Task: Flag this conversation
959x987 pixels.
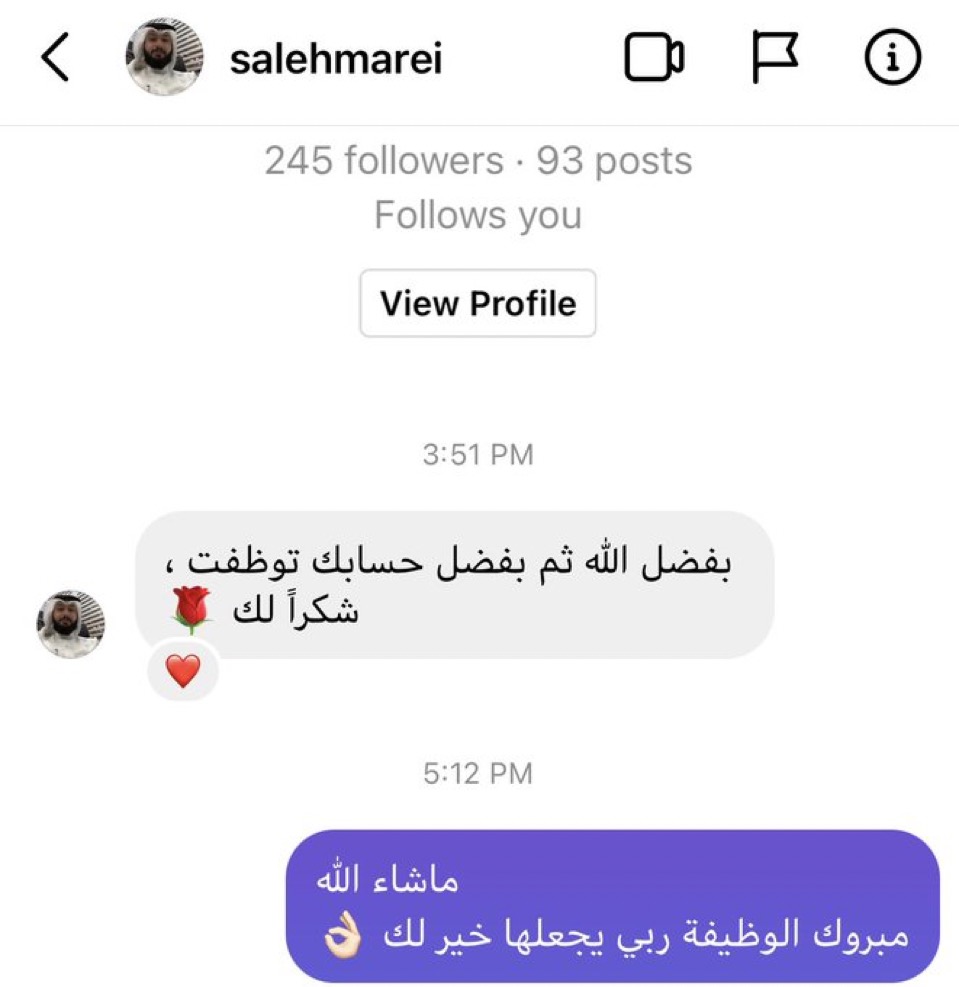Action: pos(774,58)
